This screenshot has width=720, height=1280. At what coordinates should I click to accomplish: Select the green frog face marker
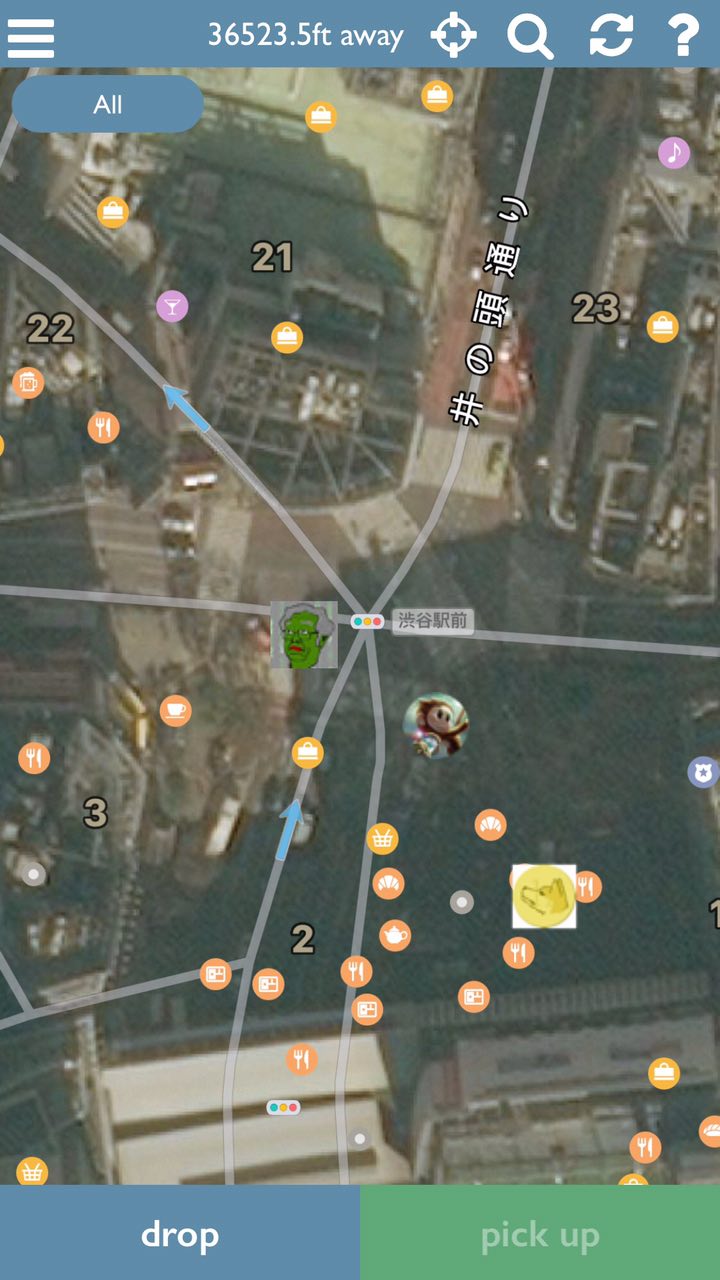tap(304, 635)
